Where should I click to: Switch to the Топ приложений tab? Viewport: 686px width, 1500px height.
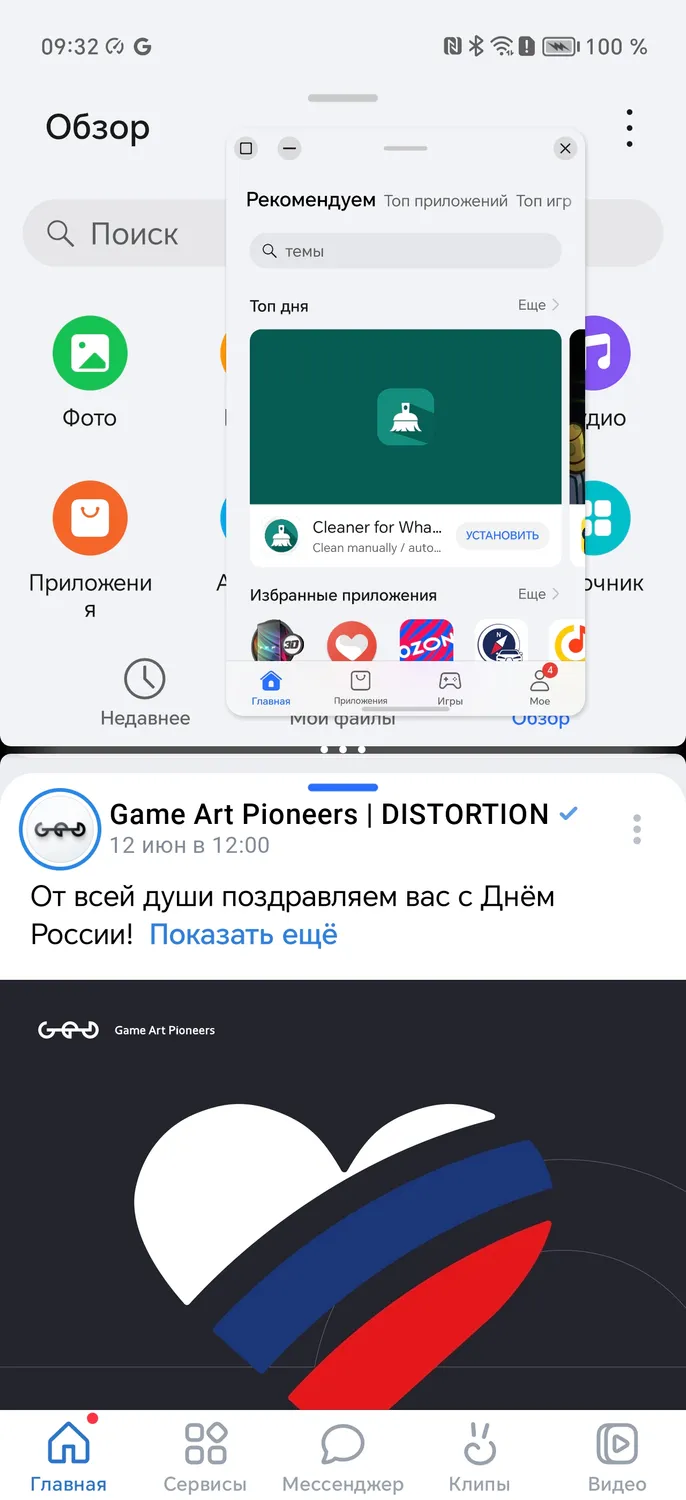tap(446, 201)
